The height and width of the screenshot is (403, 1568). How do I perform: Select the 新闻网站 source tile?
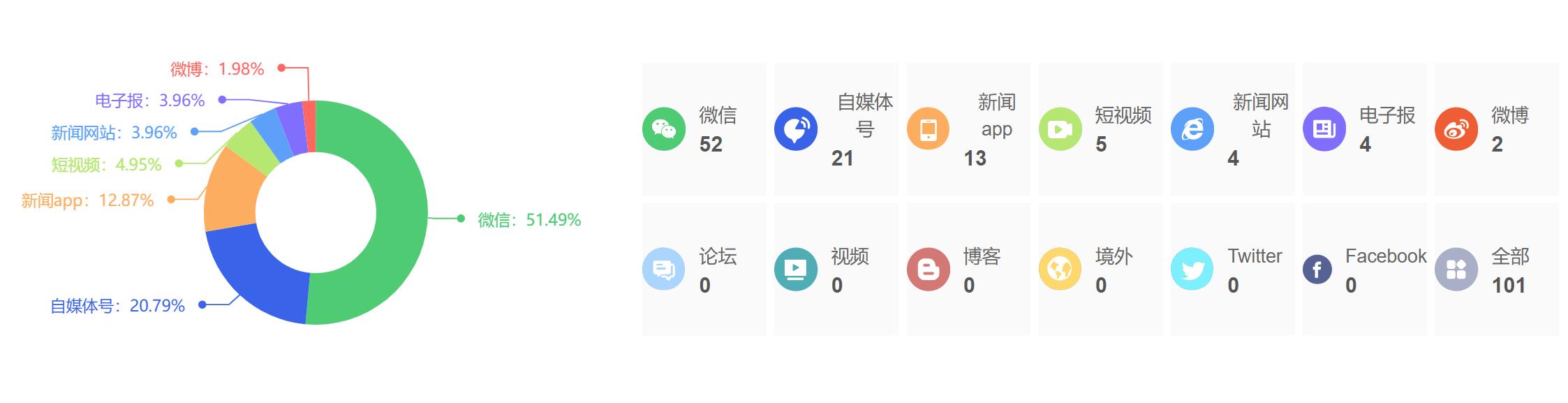[1232, 129]
